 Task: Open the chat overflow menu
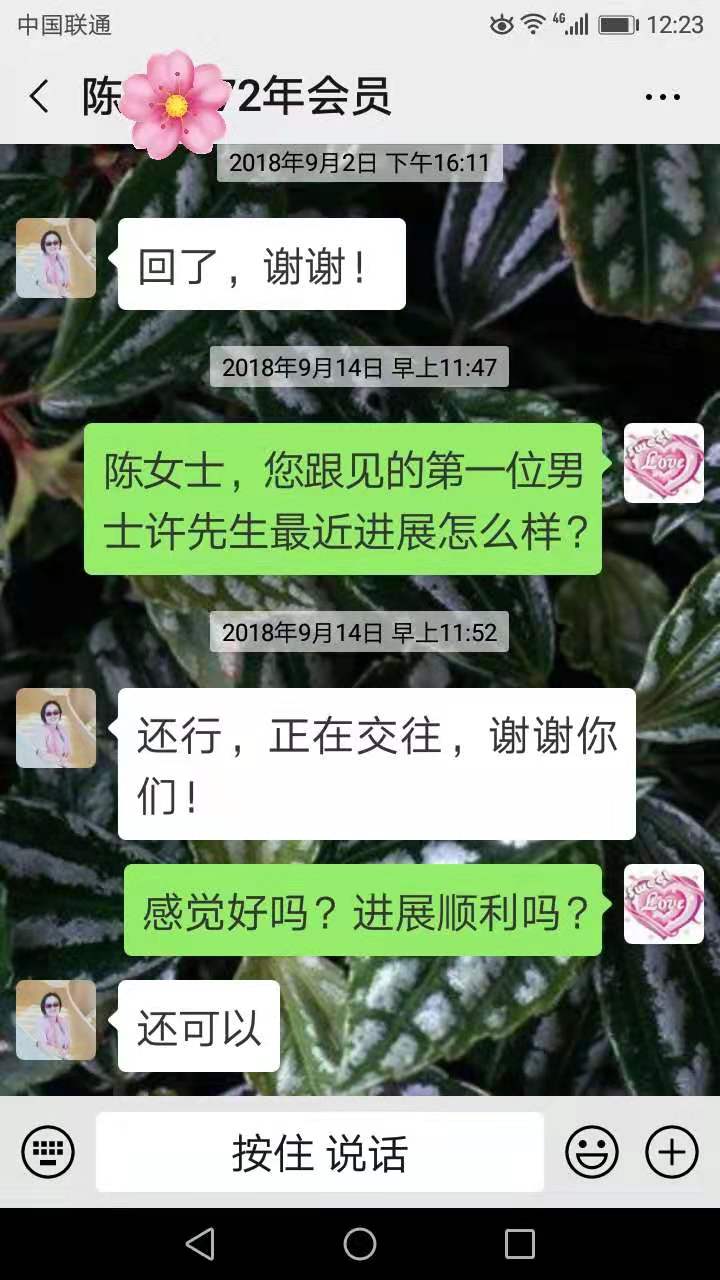click(x=662, y=97)
